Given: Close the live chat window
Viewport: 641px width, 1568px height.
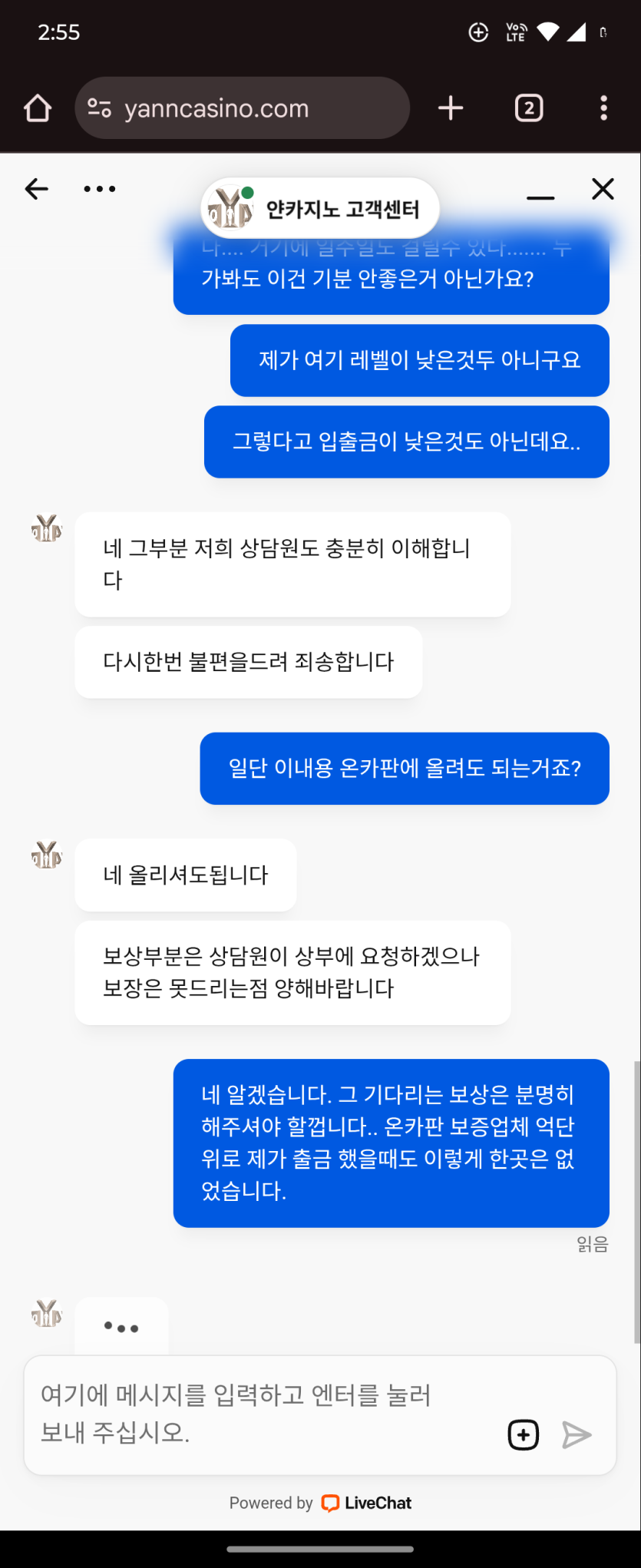Looking at the screenshot, I should (x=603, y=189).
